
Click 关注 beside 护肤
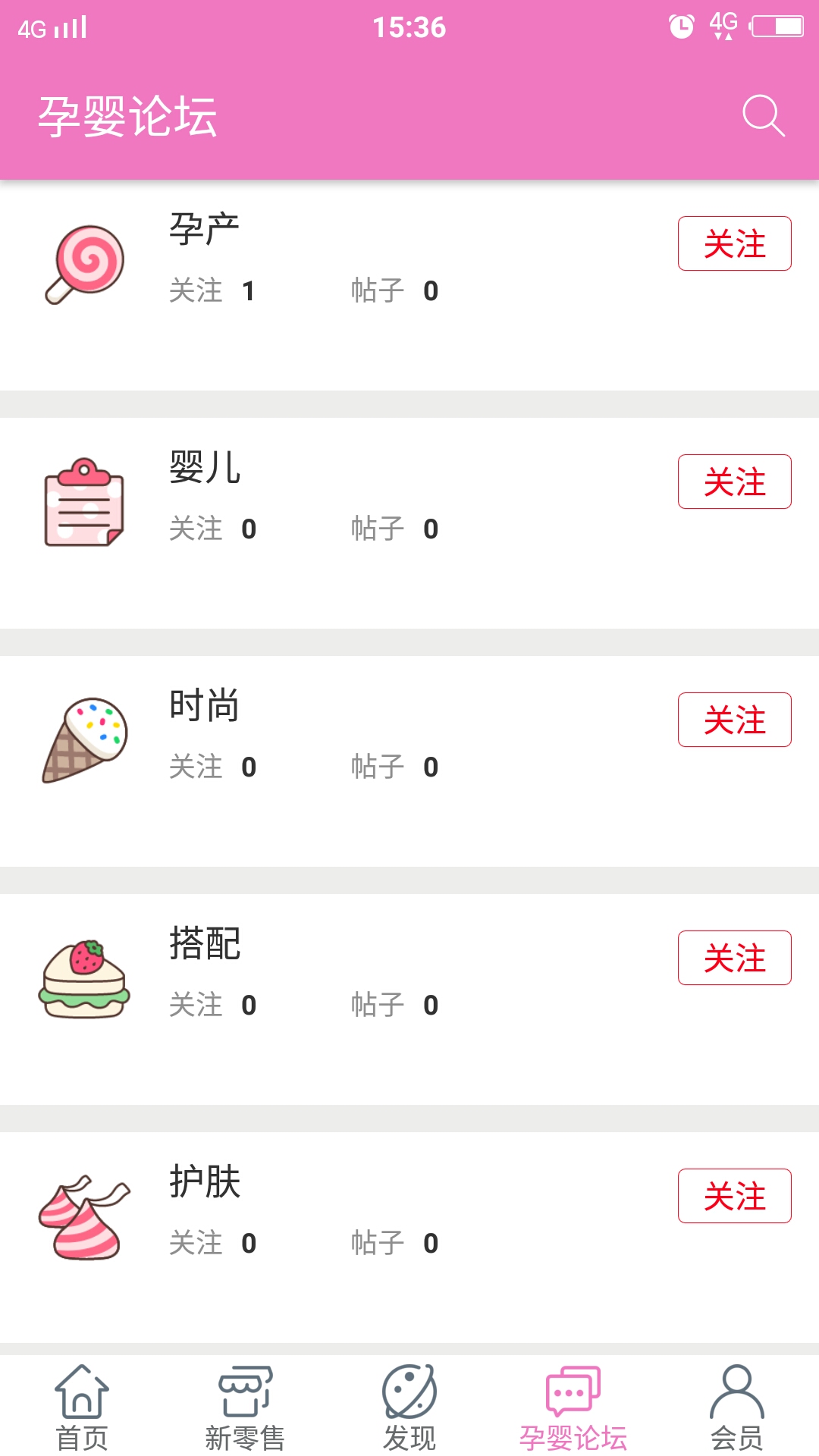[734, 1196]
